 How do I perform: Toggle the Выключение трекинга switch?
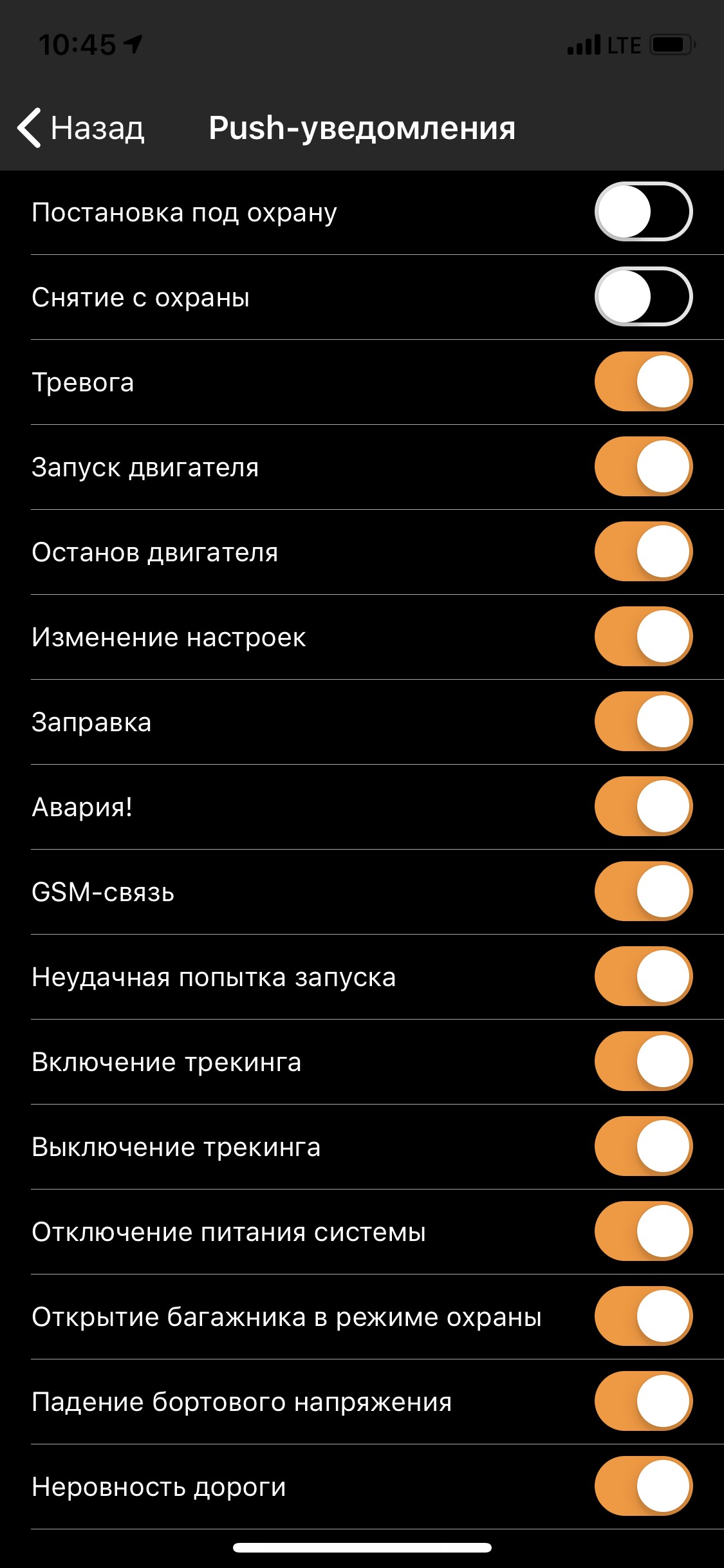point(643,1146)
